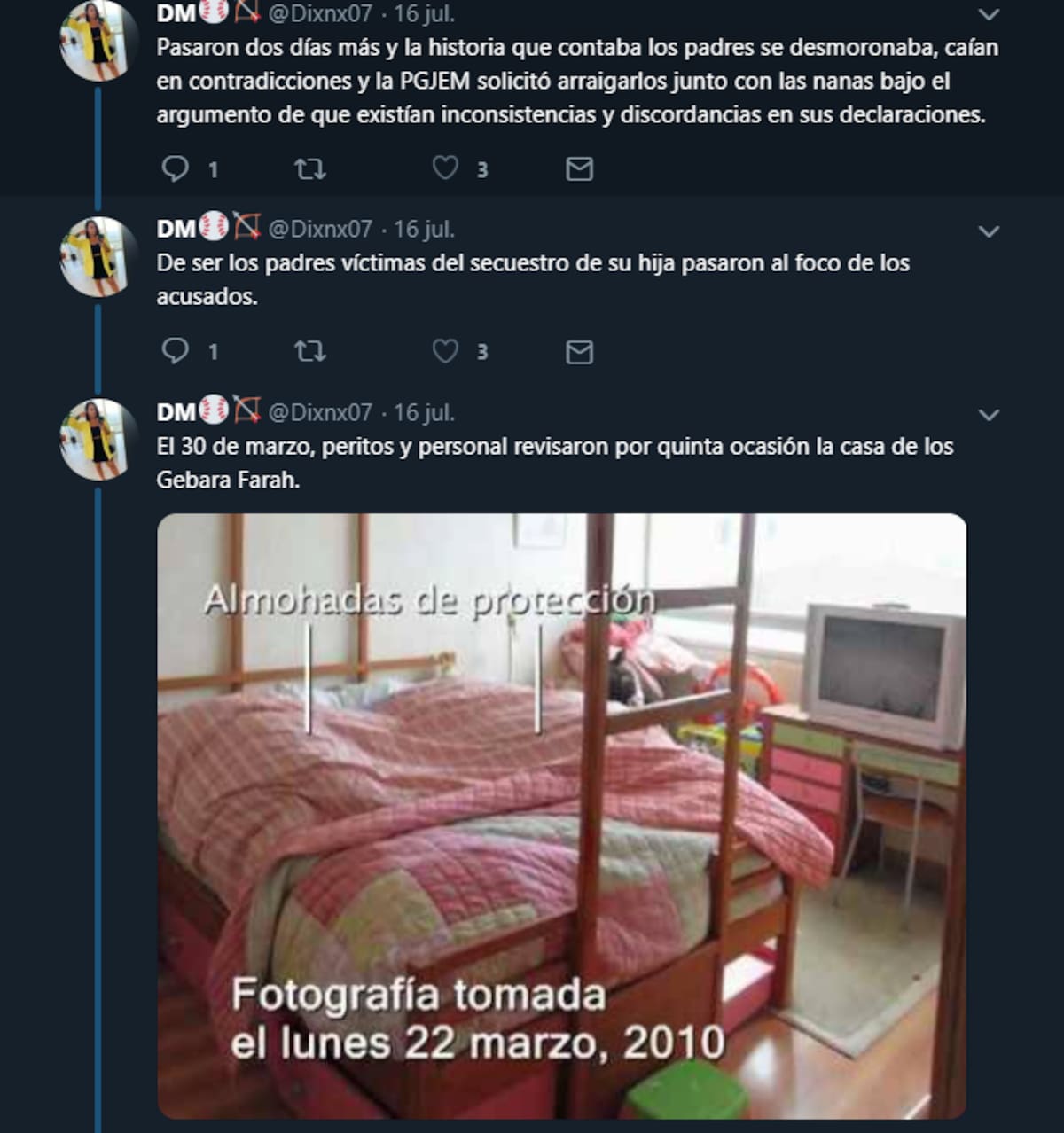Reply to the tweet about 'foco de los acusados'
The height and width of the screenshot is (1133, 1064).
[176, 351]
